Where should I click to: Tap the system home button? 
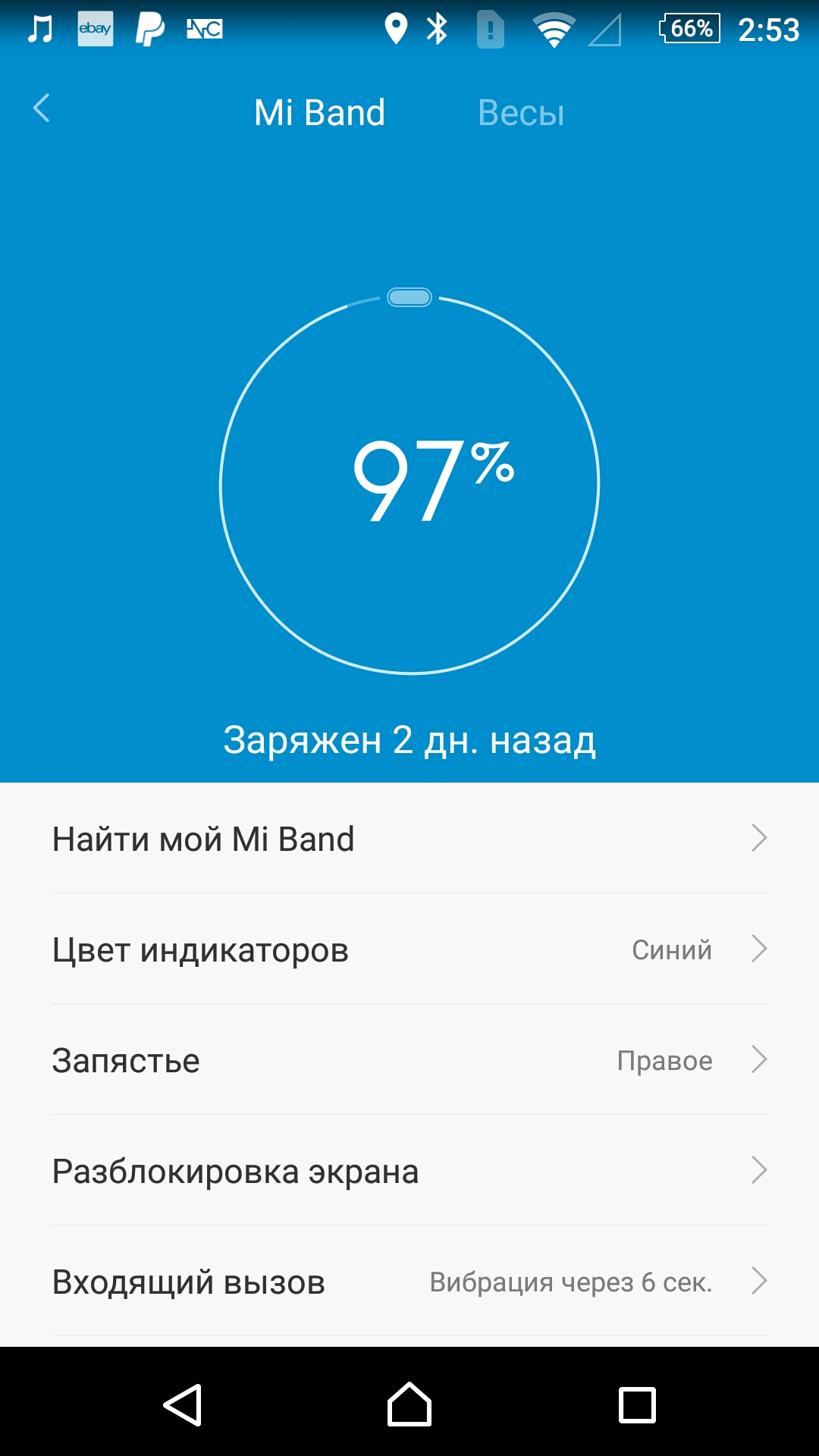(409, 1404)
